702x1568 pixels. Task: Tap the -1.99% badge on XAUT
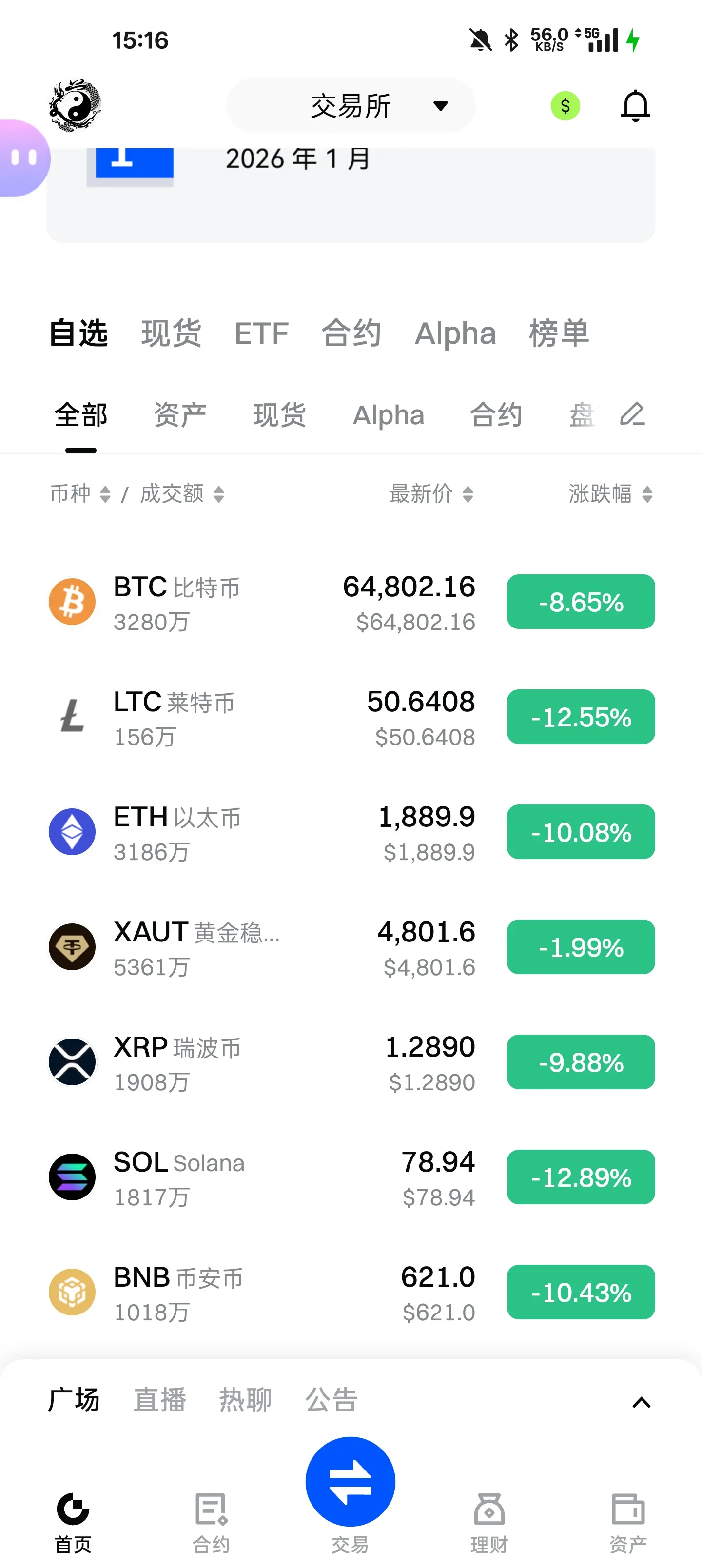coord(581,947)
